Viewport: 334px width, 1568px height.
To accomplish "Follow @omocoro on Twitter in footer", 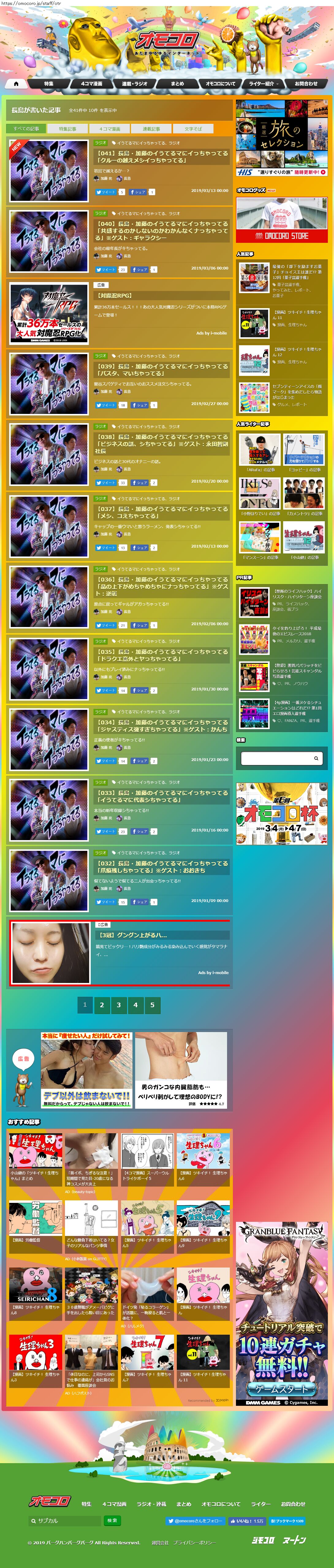I will pos(195,1520).
